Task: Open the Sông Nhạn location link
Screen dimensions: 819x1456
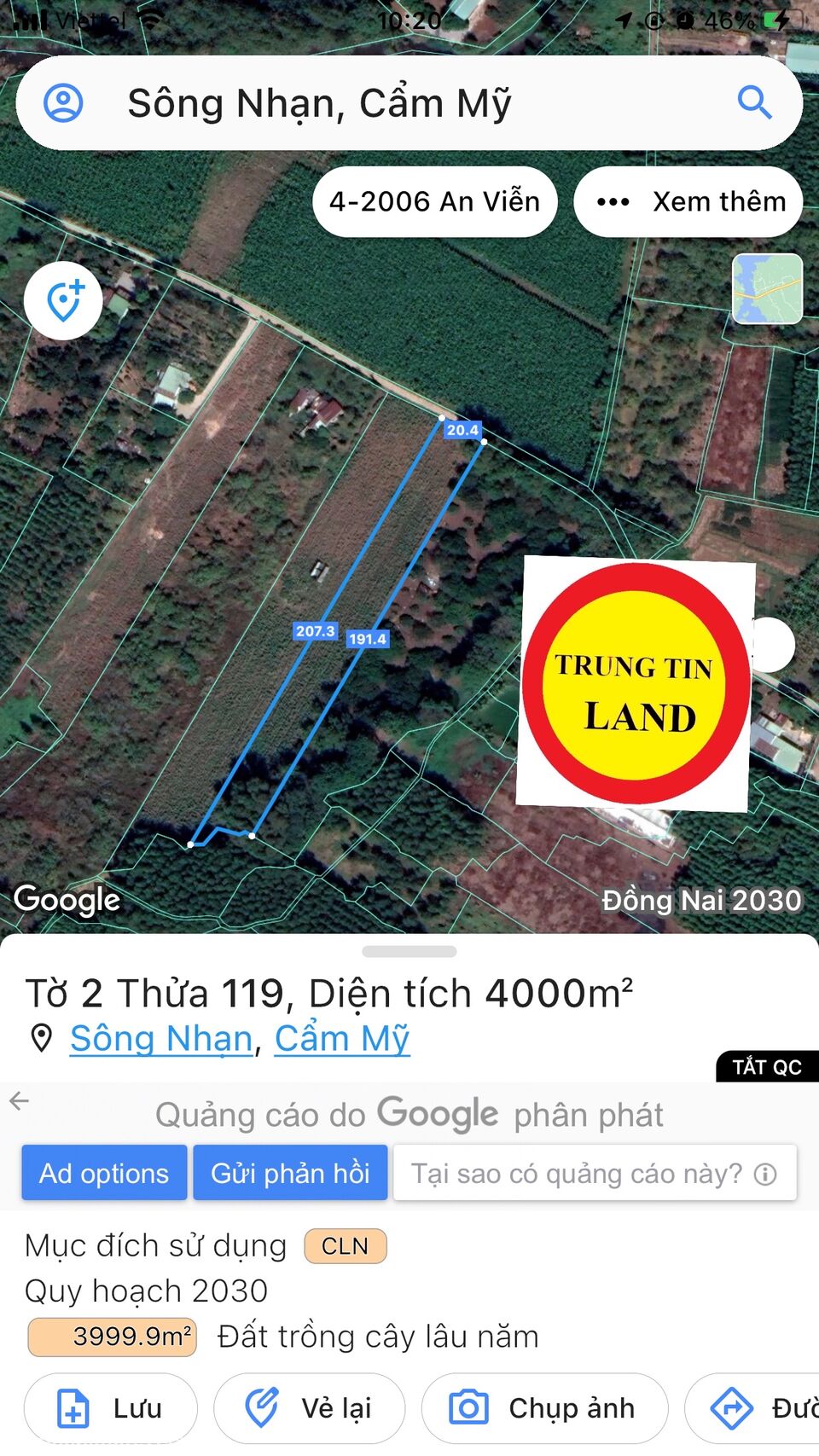Action: (x=160, y=1039)
